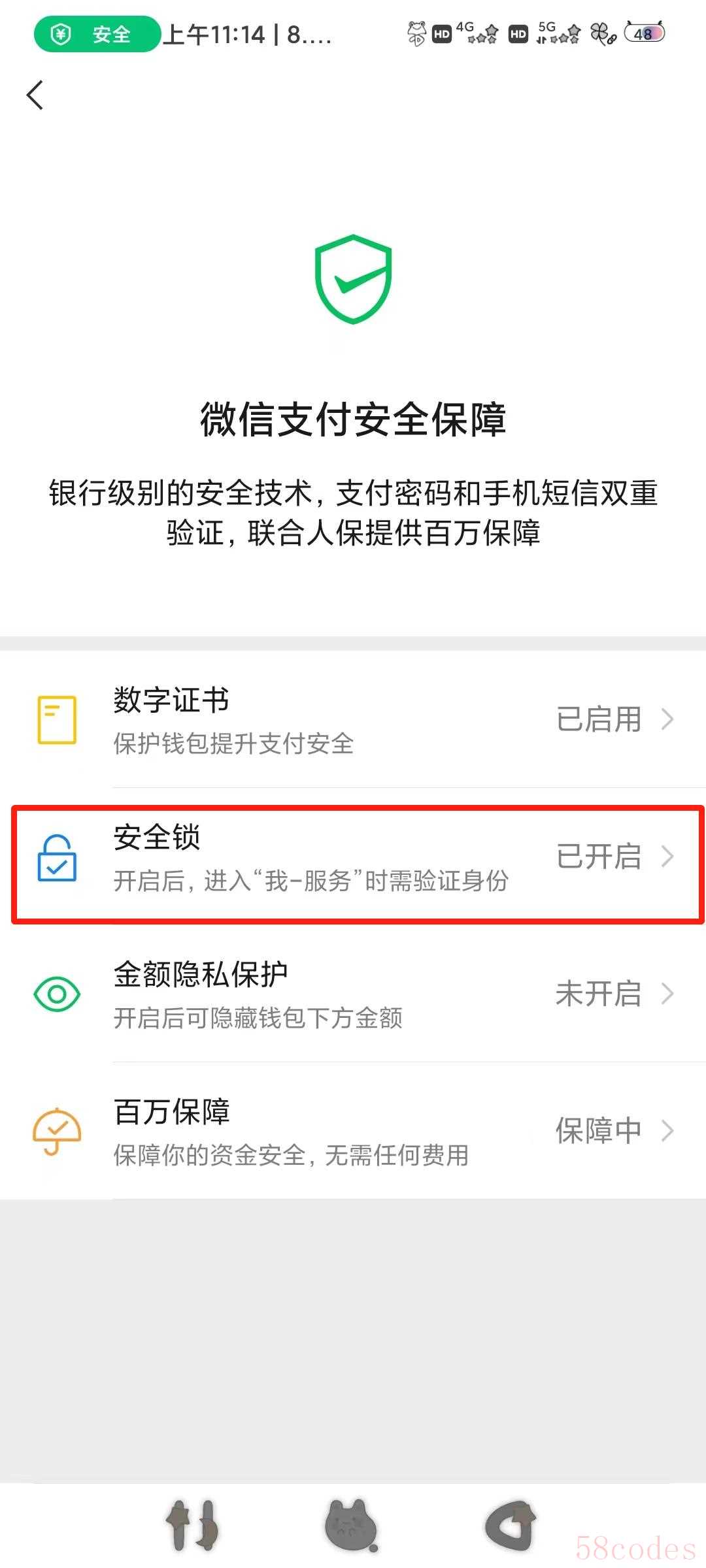The height and width of the screenshot is (1568, 706).
Task: Tap the system home button
Action: pos(352,1526)
